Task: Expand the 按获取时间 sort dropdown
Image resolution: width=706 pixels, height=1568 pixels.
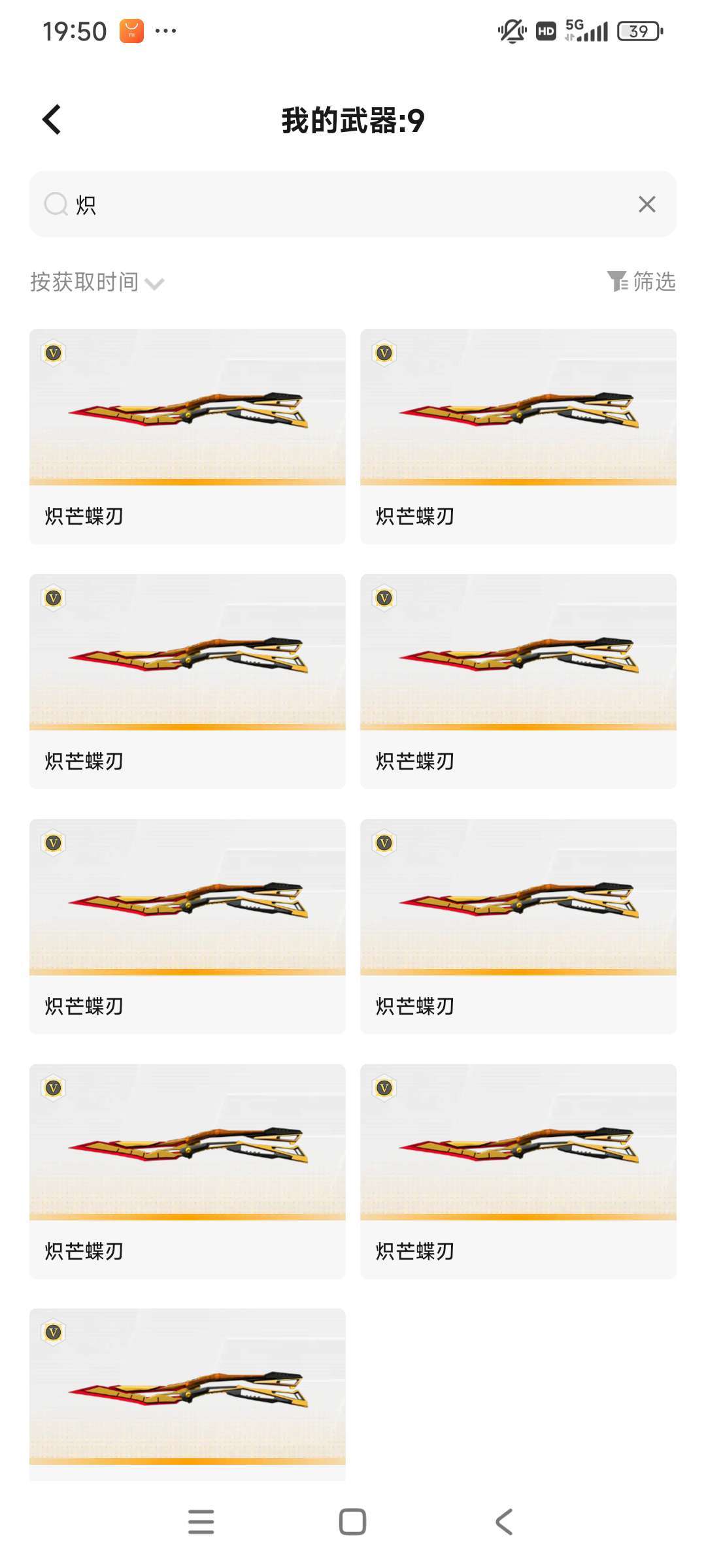Action: pyautogui.click(x=97, y=282)
